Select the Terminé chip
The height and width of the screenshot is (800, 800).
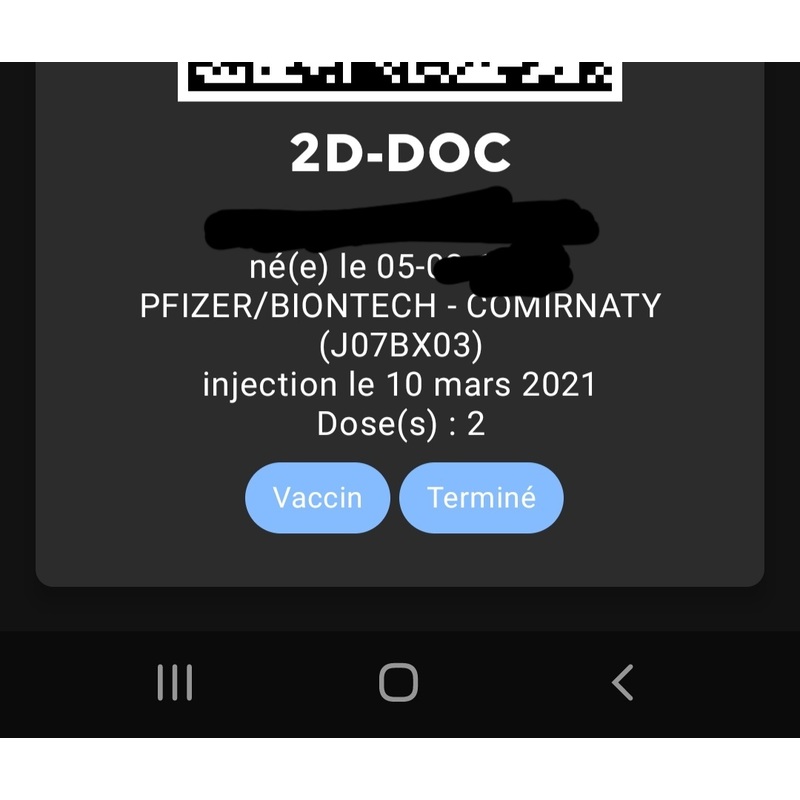[481, 498]
